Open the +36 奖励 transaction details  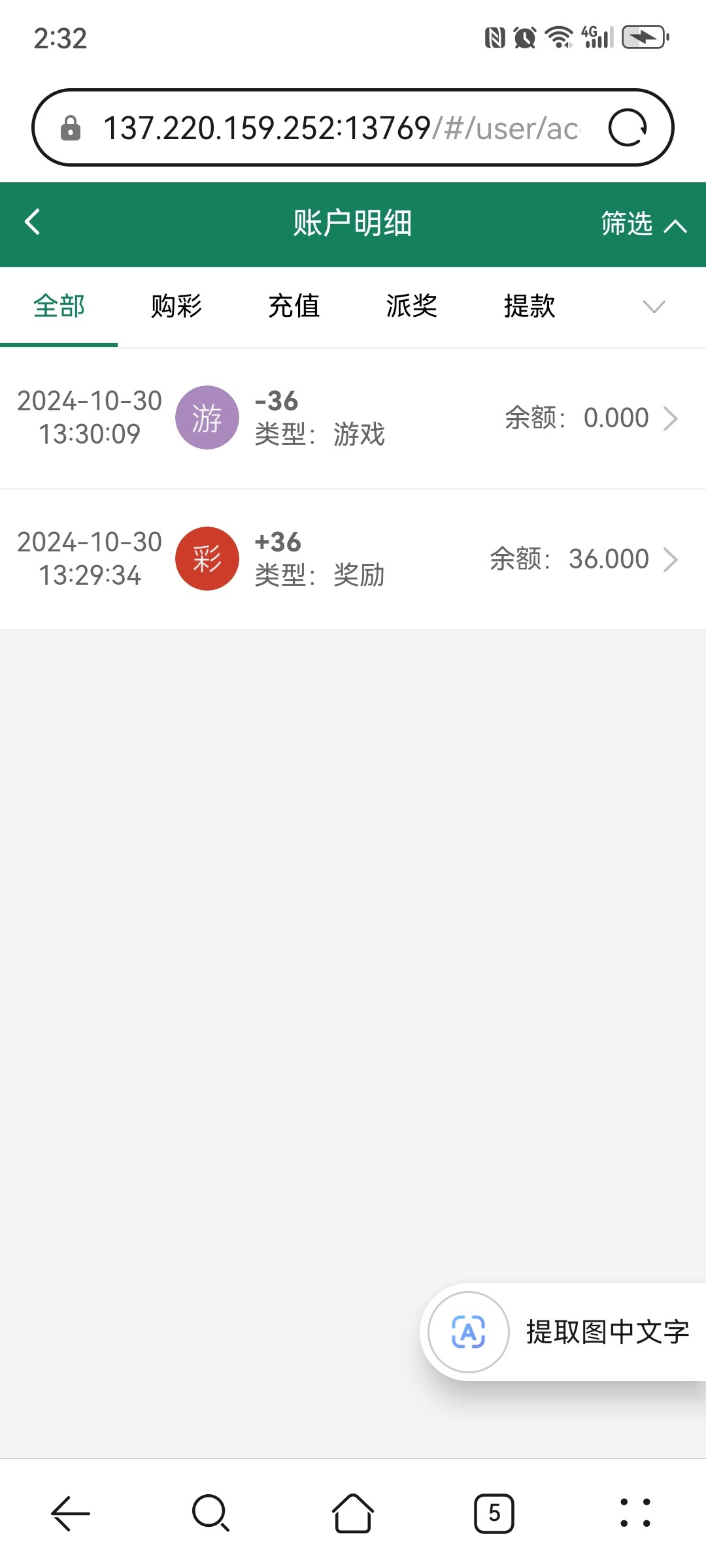click(x=353, y=559)
